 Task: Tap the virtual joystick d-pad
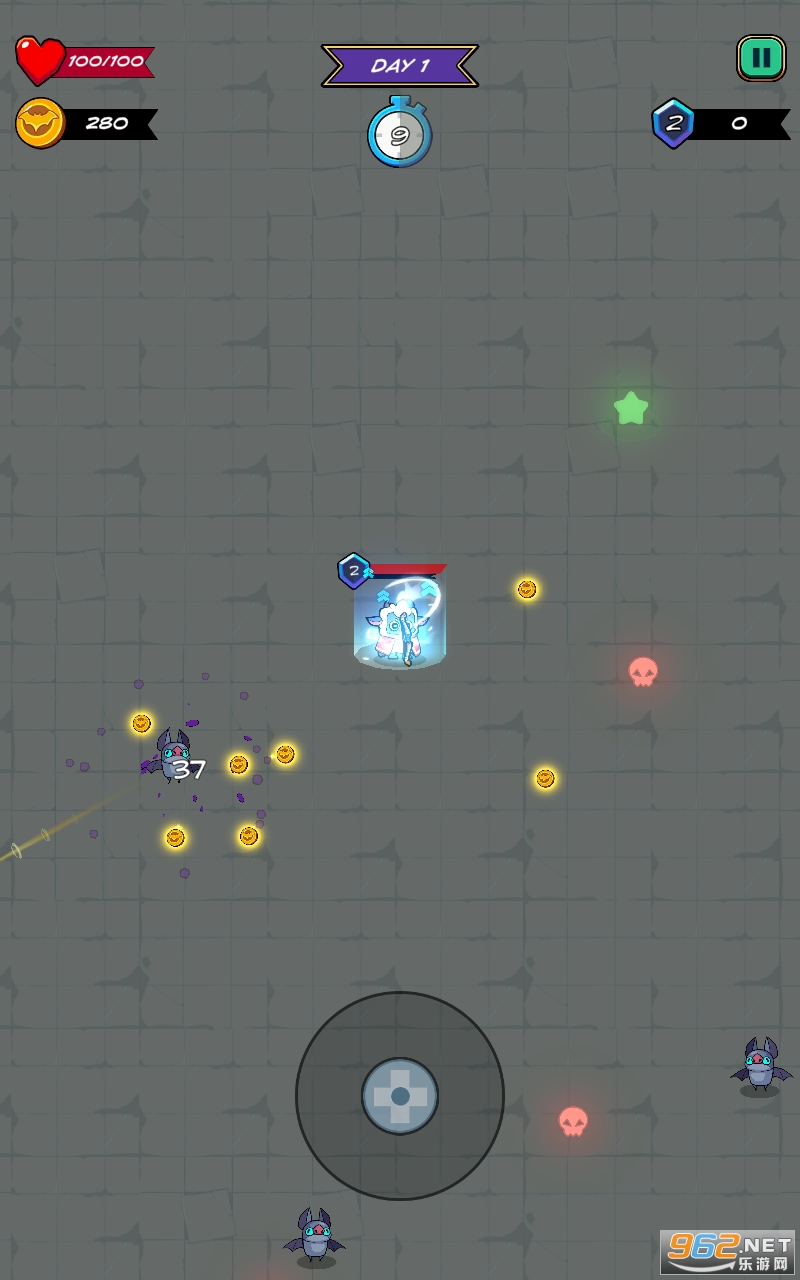click(400, 1096)
